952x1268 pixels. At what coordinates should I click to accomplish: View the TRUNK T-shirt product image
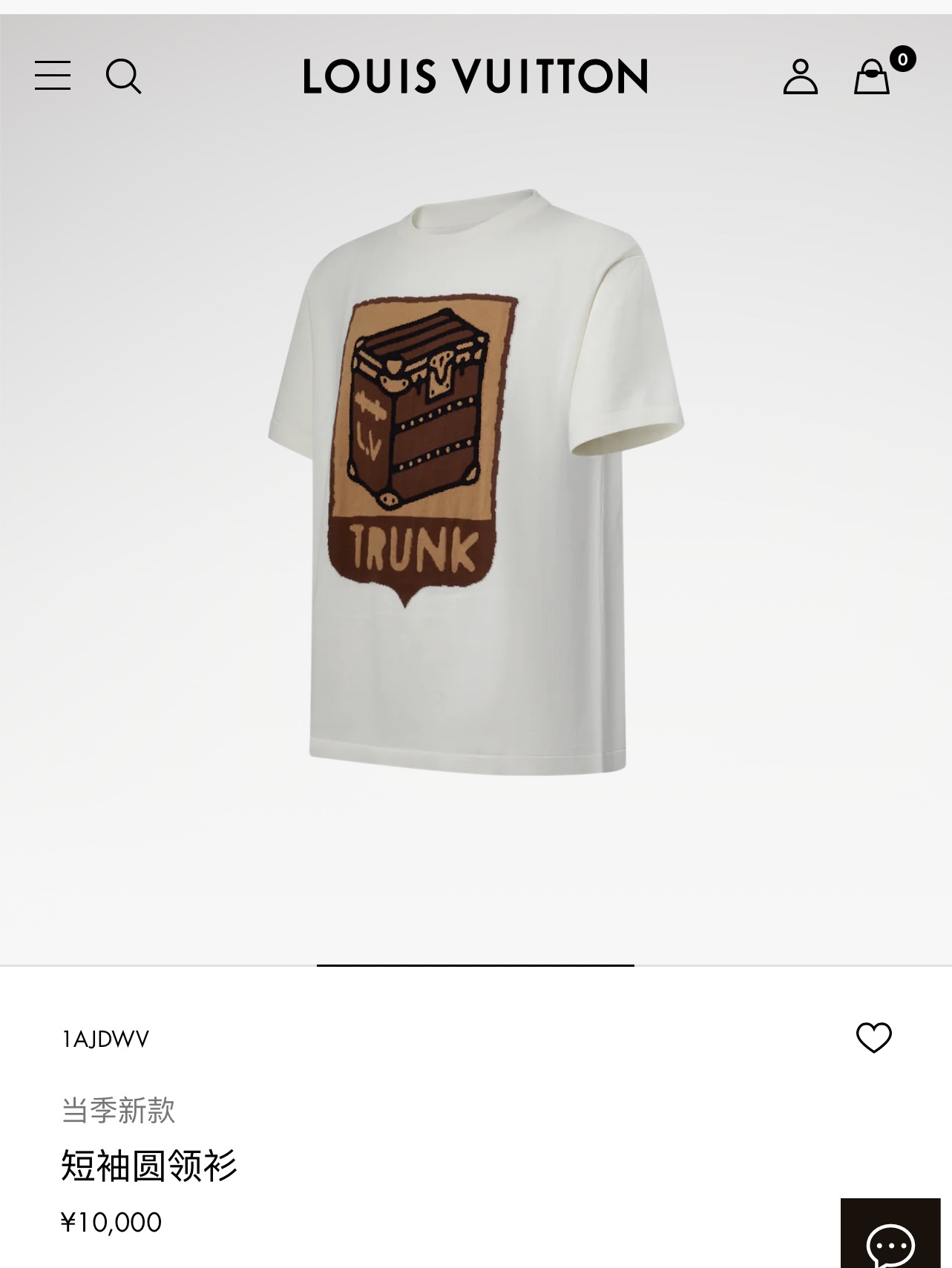point(475,482)
